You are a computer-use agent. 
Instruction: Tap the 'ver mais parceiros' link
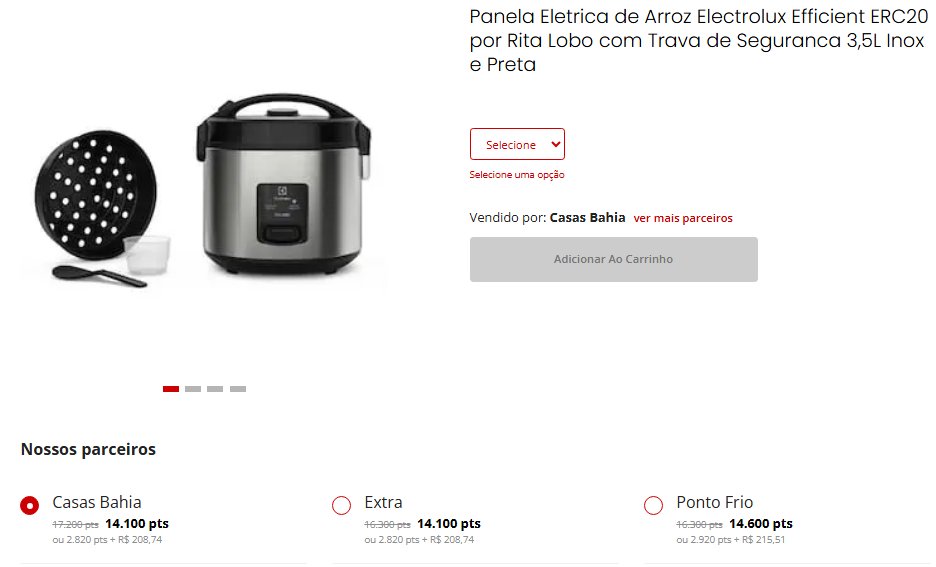click(683, 218)
